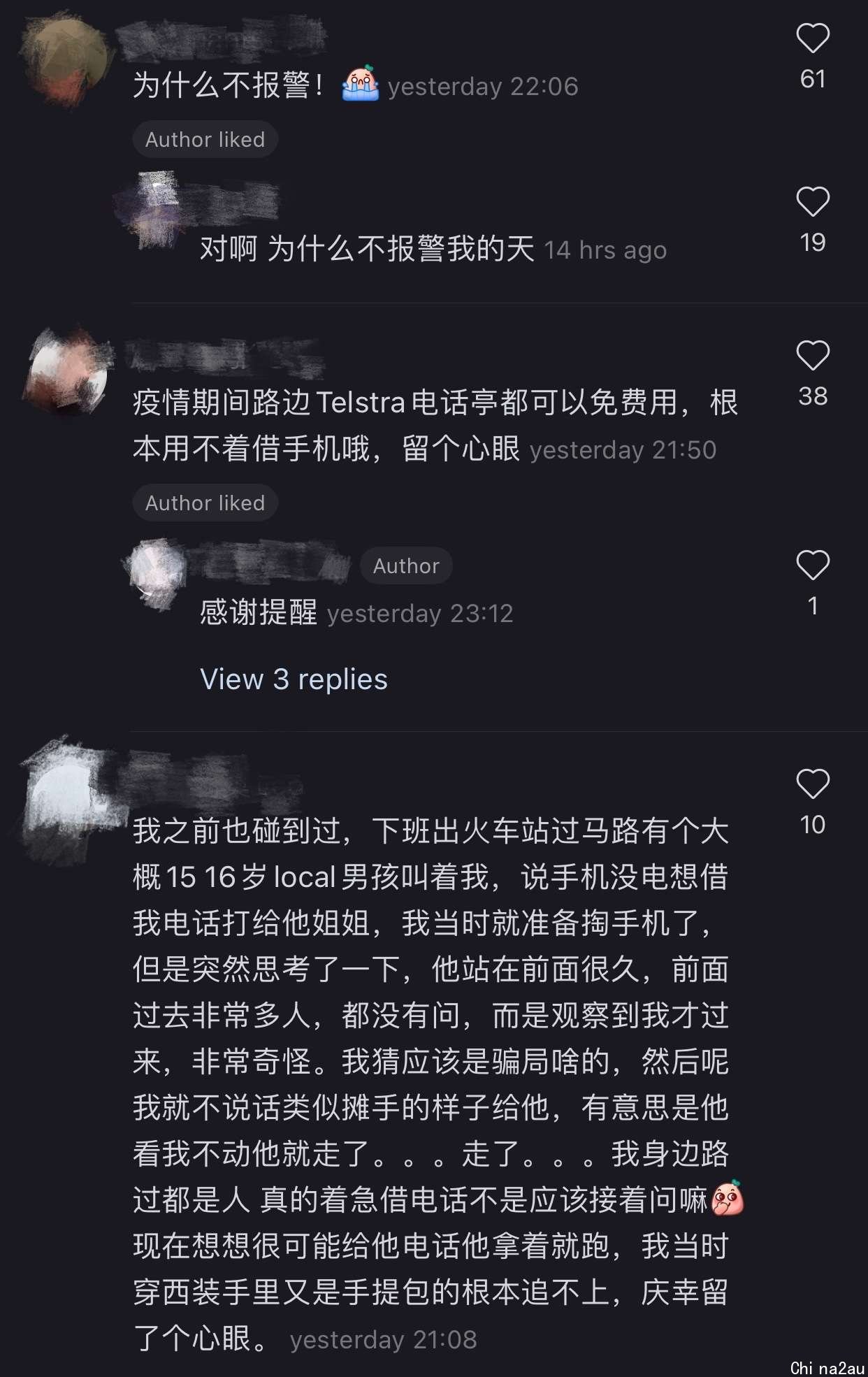The width and height of the screenshot is (868, 1377).
Task: Like the comment 为什么不报警！
Action: pos(812,38)
